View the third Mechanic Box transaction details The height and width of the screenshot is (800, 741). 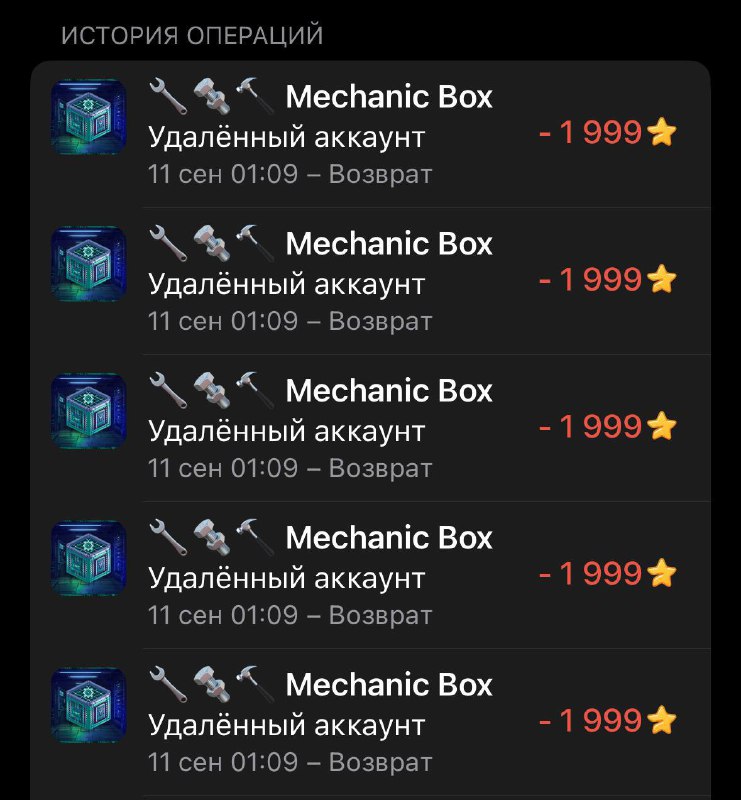click(x=370, y=428)
